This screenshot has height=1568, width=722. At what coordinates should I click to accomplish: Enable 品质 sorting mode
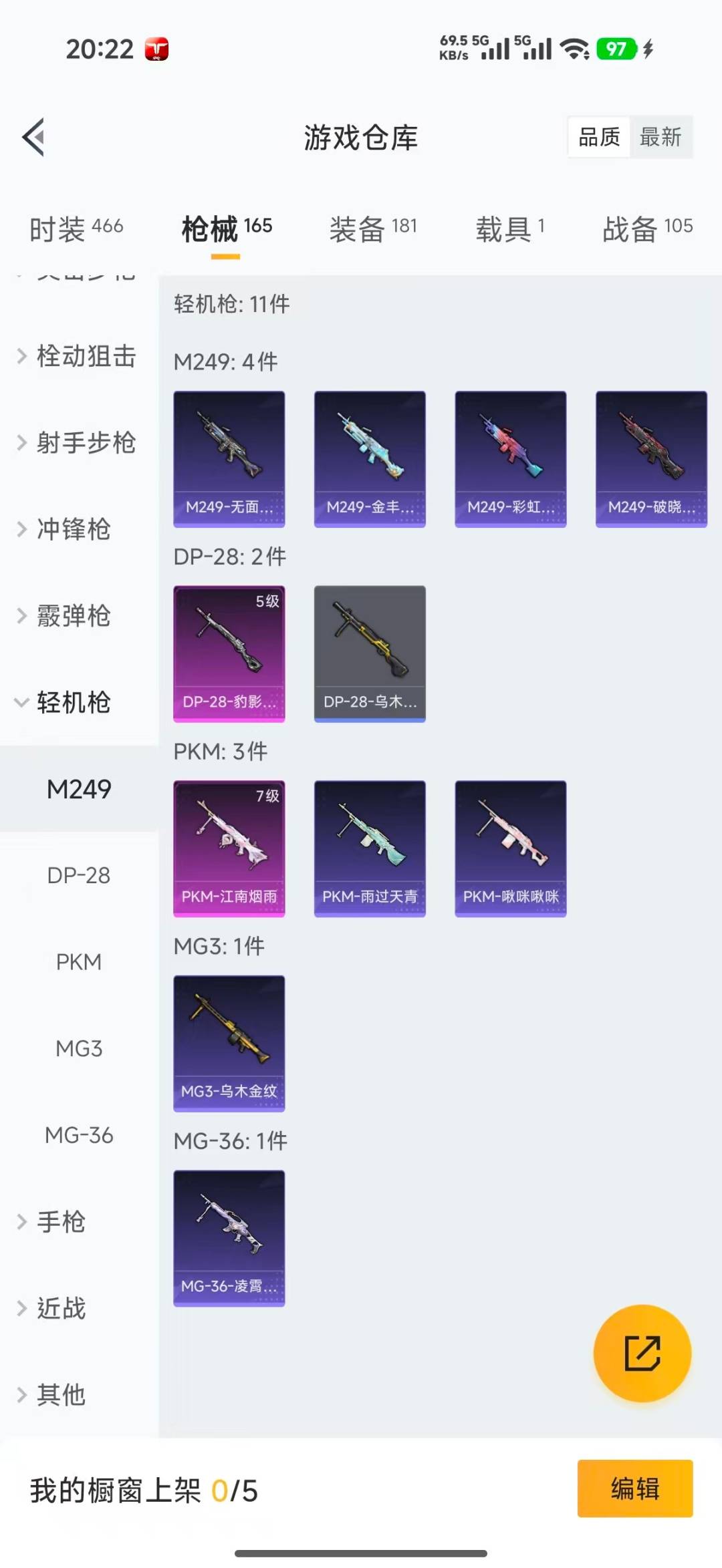(598, 138)
